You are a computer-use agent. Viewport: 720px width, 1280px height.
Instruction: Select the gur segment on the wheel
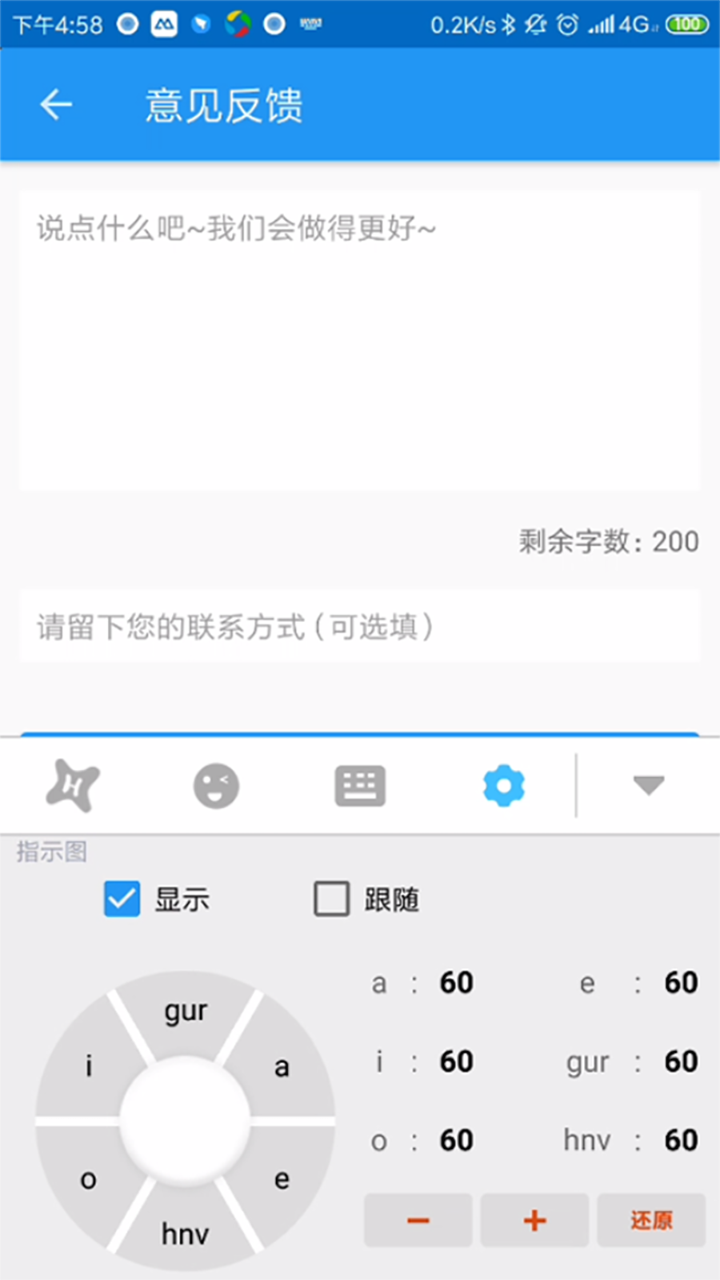click(x=183, y=1012)
